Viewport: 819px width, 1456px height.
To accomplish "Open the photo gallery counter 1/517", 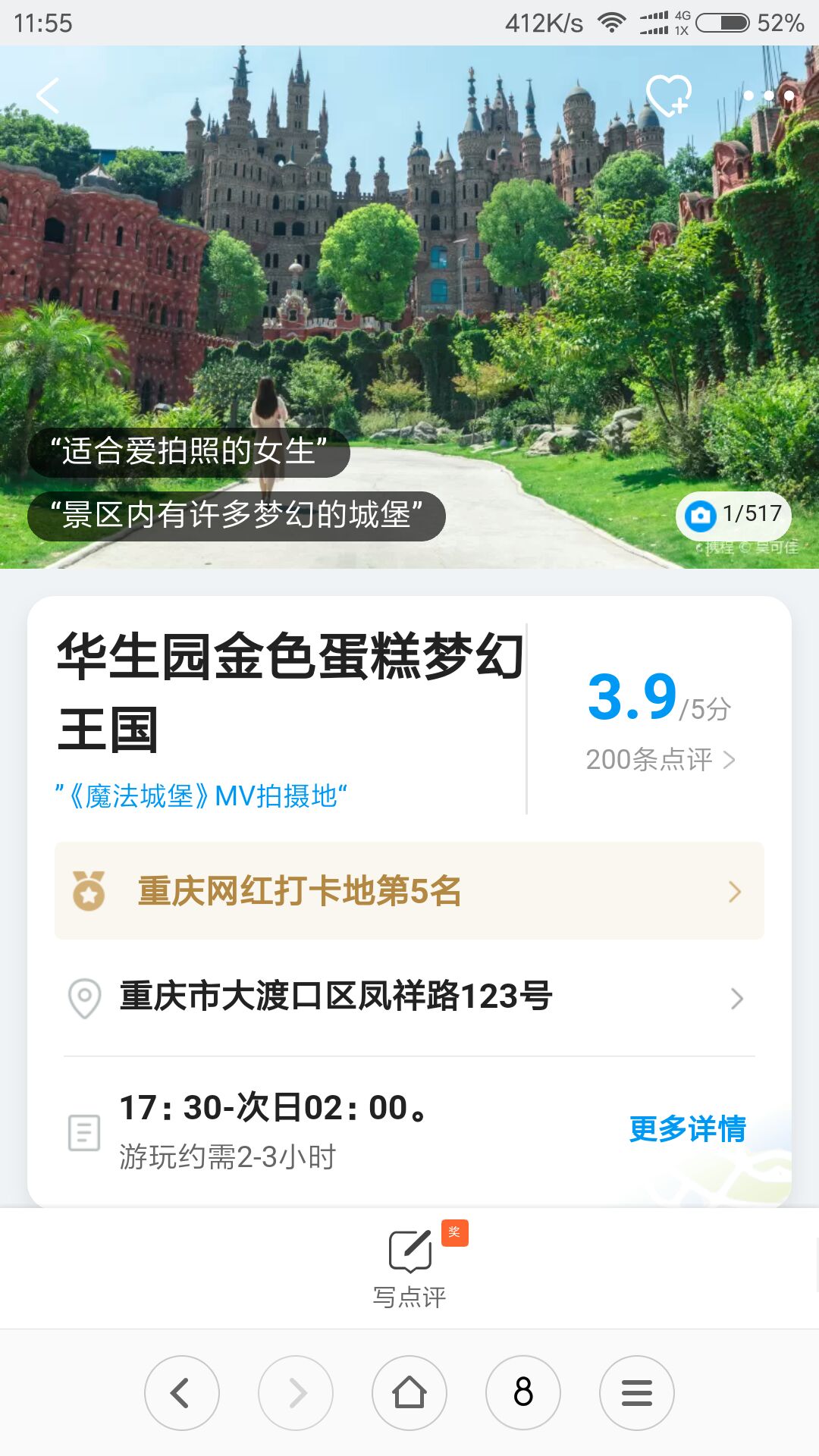I will pos(733,515).
